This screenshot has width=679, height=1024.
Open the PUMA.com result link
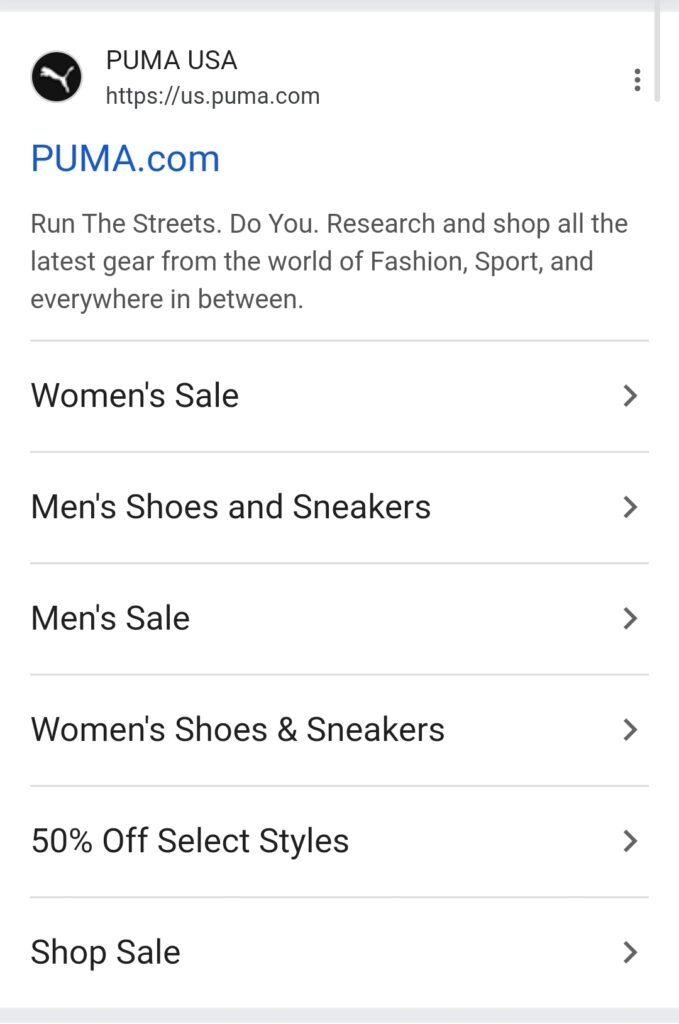click(125, 159)
